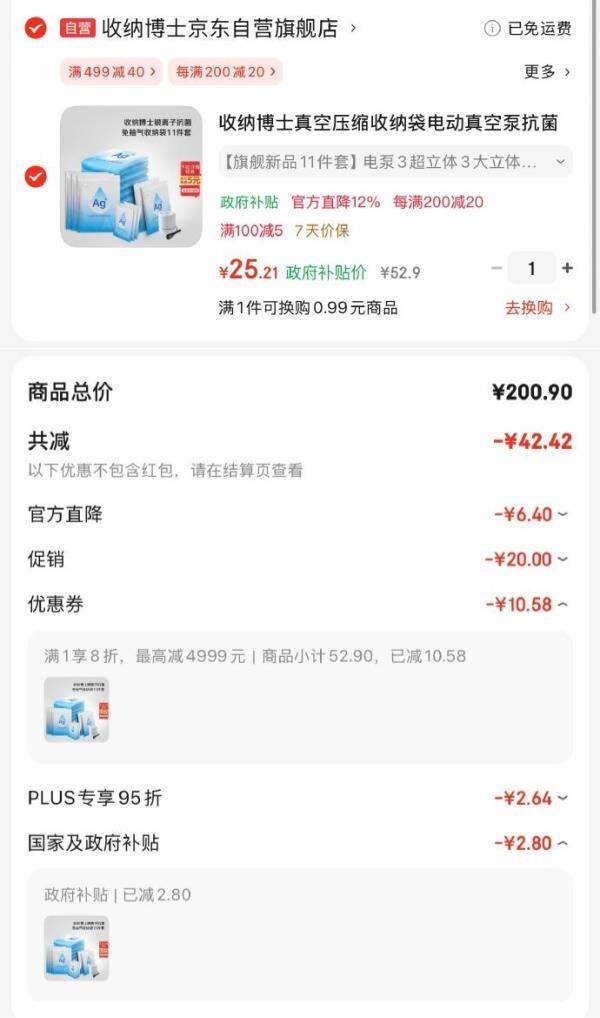Increase item quantity with plus
This screenshot has height=1018, width=600.
[x=567, y=268]
